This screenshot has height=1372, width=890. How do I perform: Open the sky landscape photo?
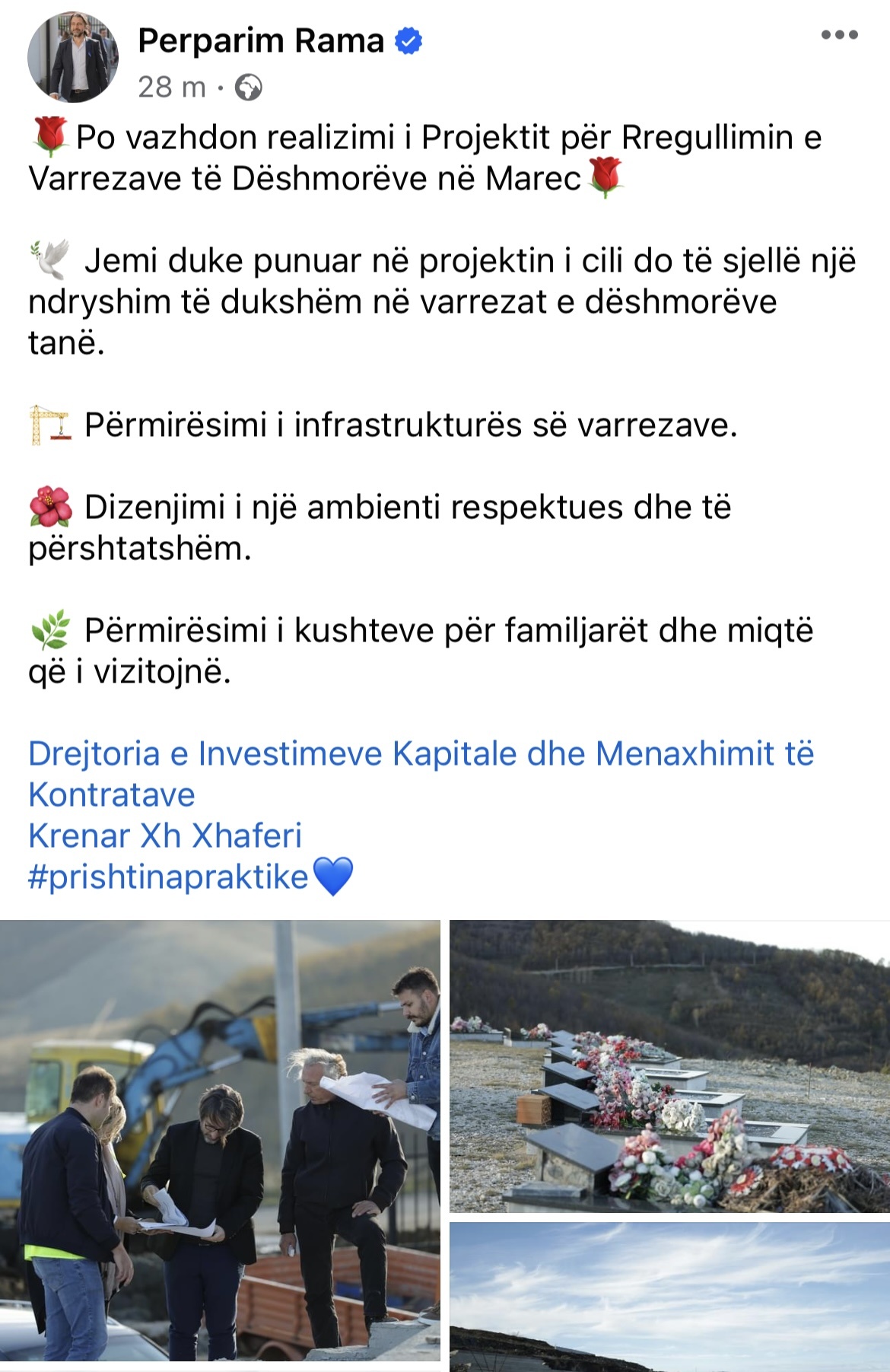point(669,1296)
